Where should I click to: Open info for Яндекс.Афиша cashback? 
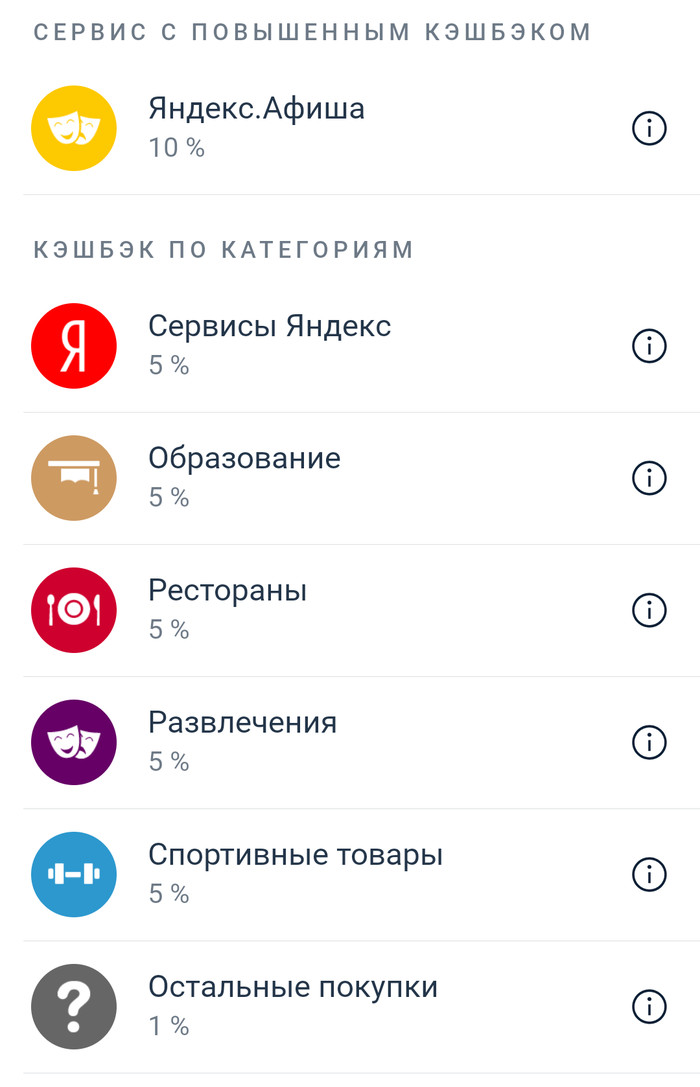(x=650, y=128)
